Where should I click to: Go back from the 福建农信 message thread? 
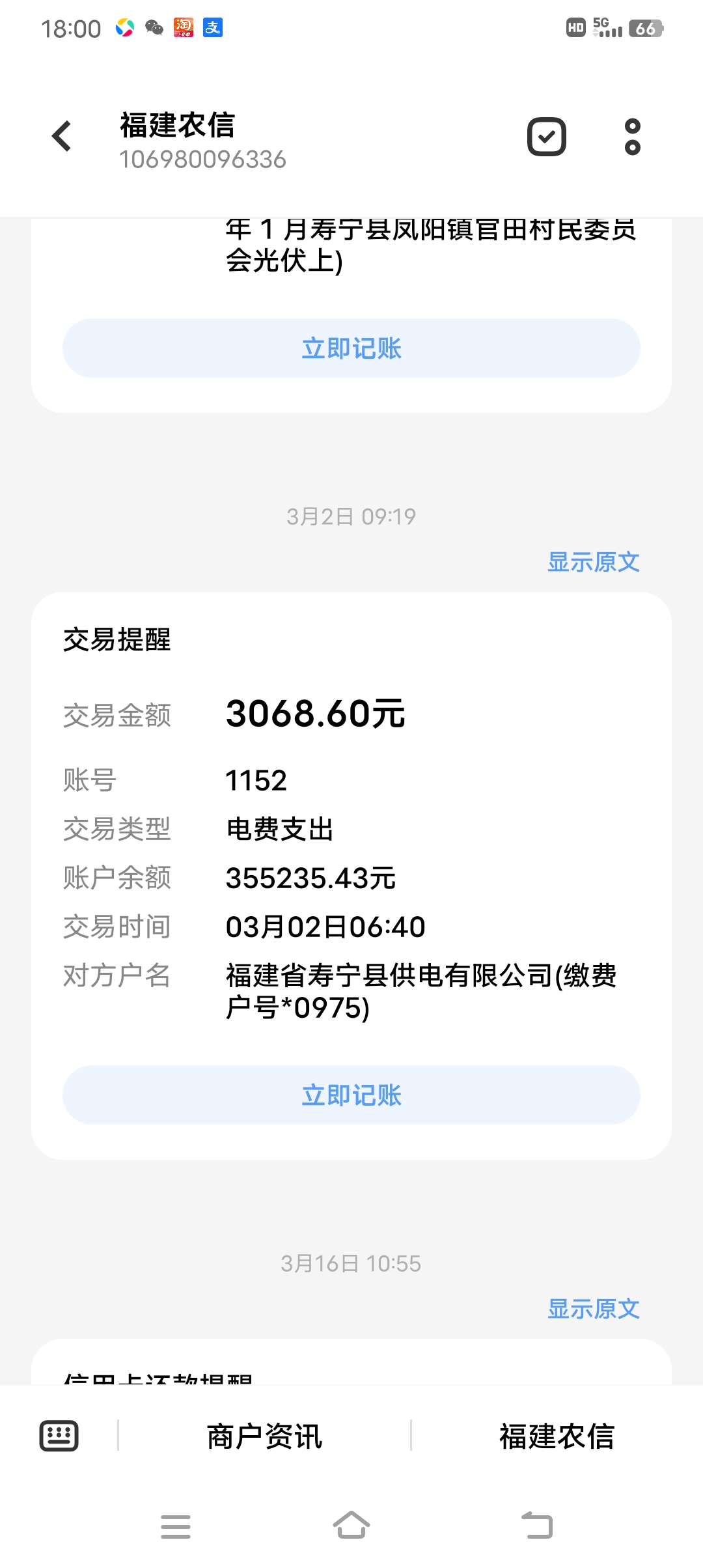click(x=62, y=136)
